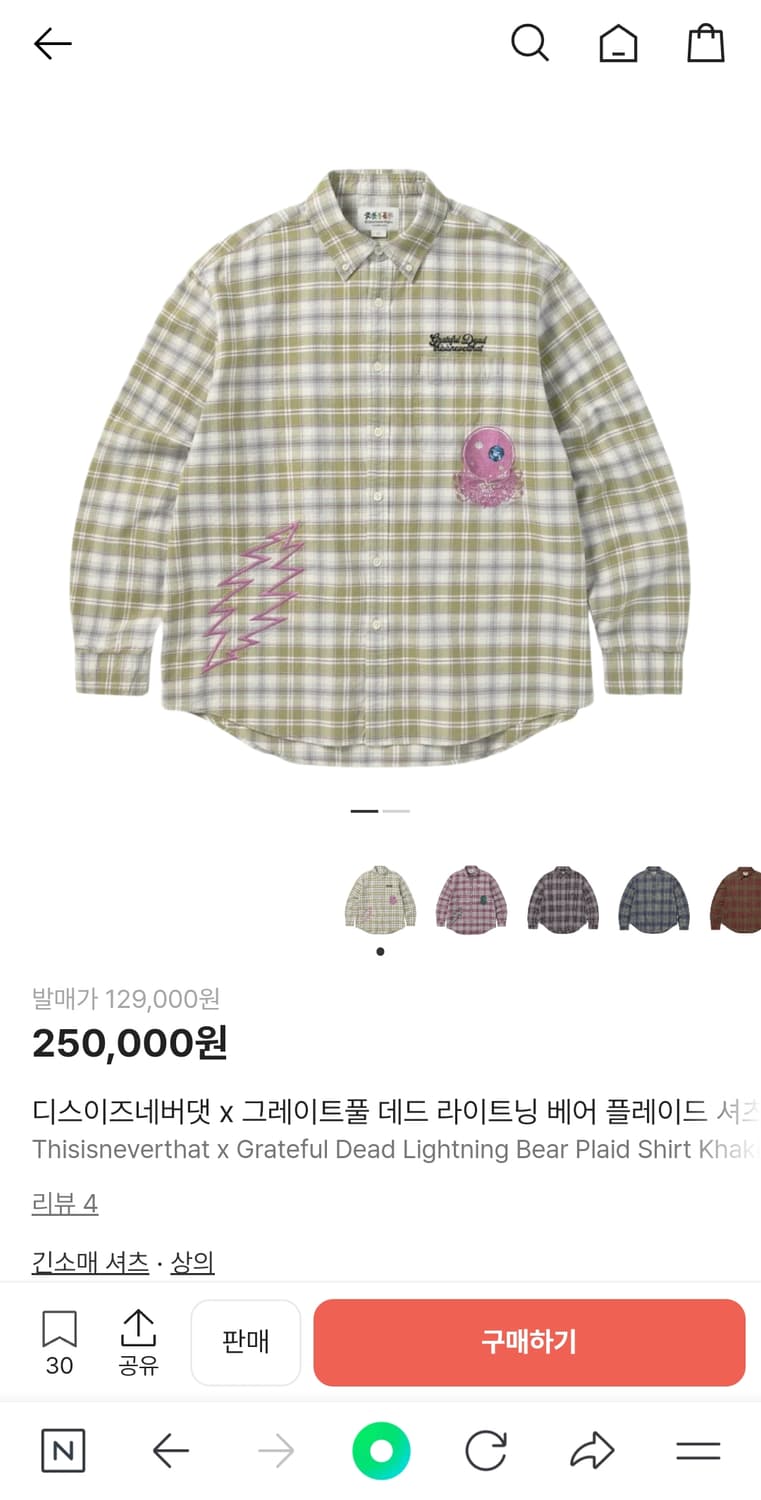Open the search icon
Screen dimensions: 761x1500
coord(531,44)
